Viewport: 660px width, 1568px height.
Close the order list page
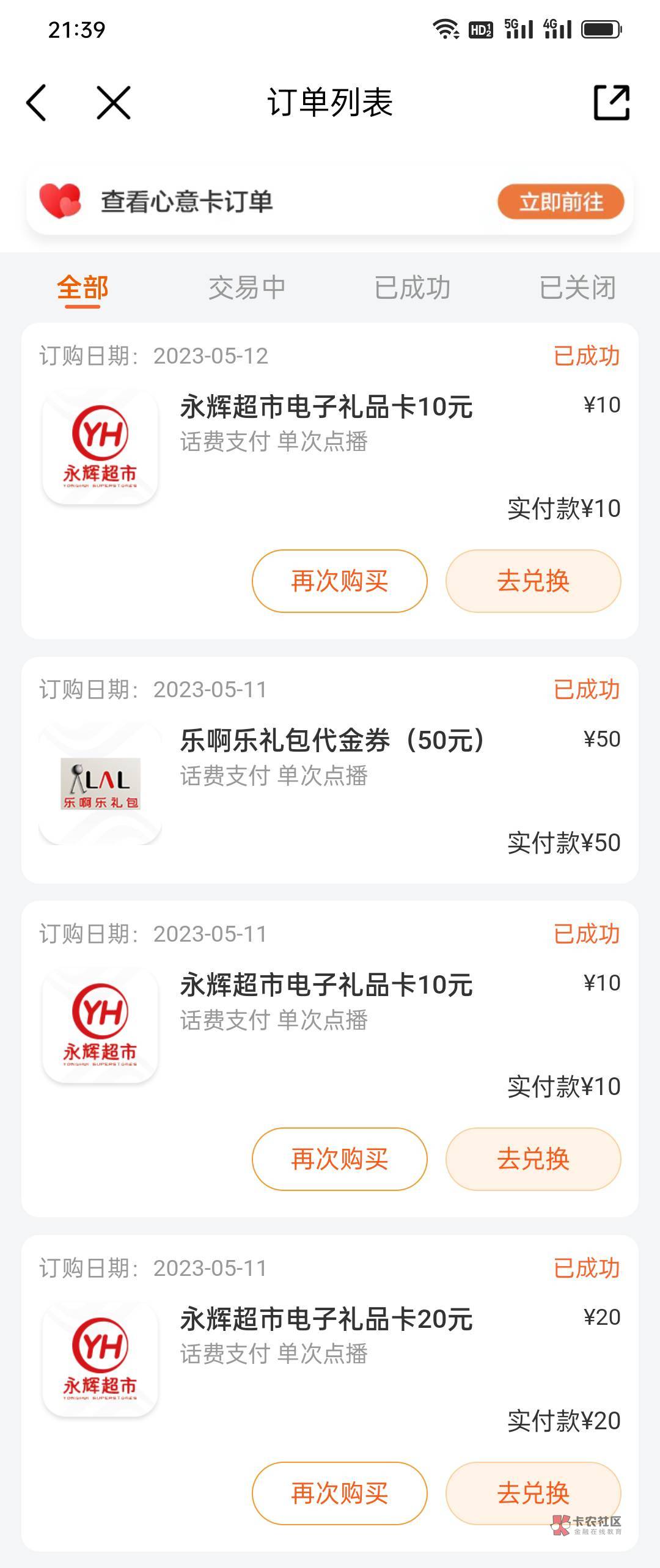click(114, 103)
